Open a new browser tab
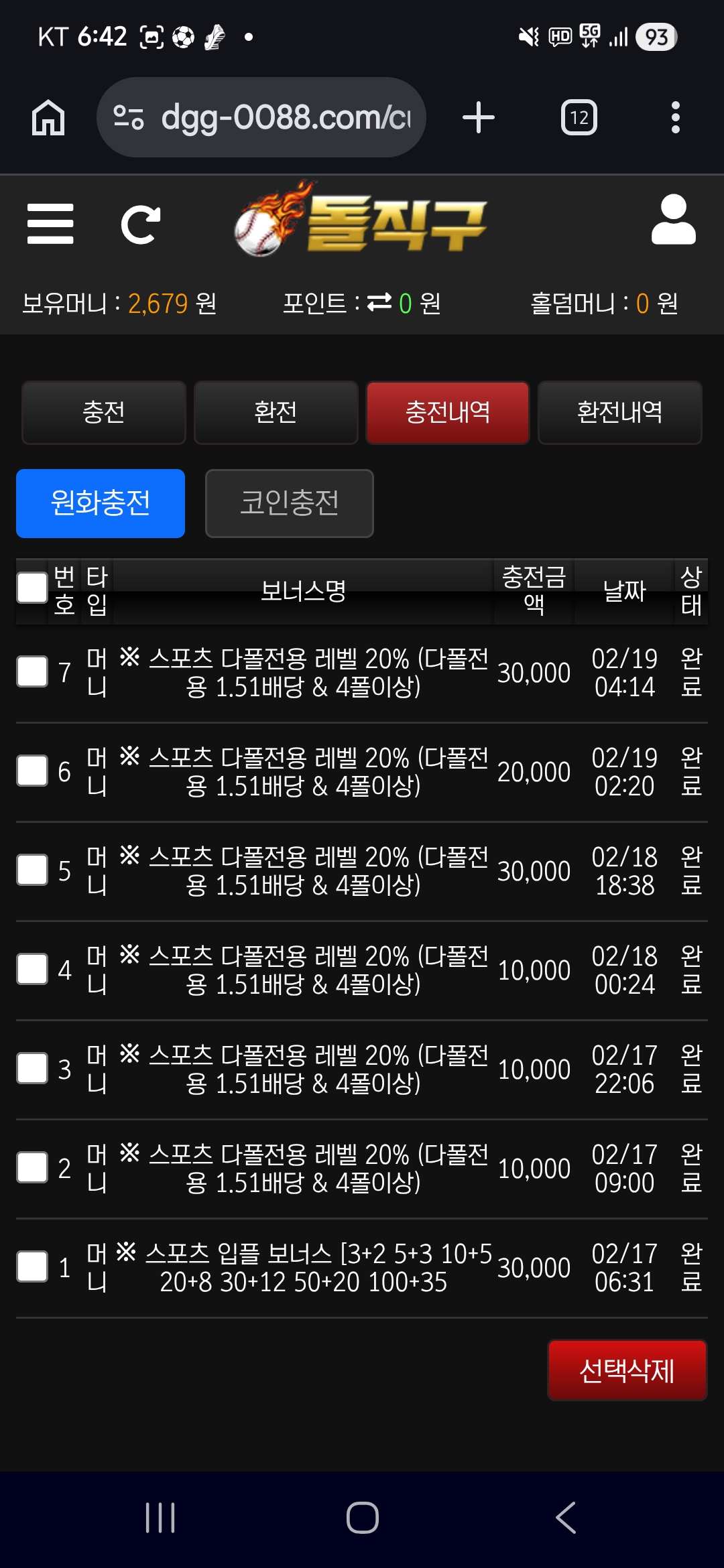Screen dimensions: 724x1568 tap(478, 118)
